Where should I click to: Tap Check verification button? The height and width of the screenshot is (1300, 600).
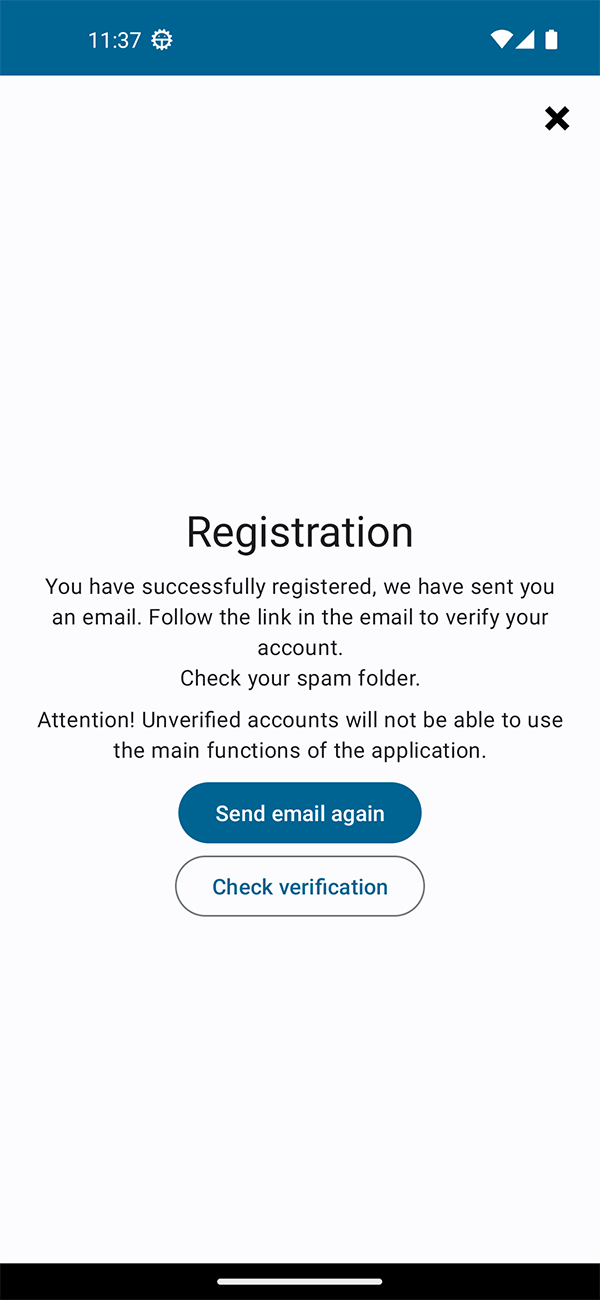pyautogui.click(x=300, y=886)
